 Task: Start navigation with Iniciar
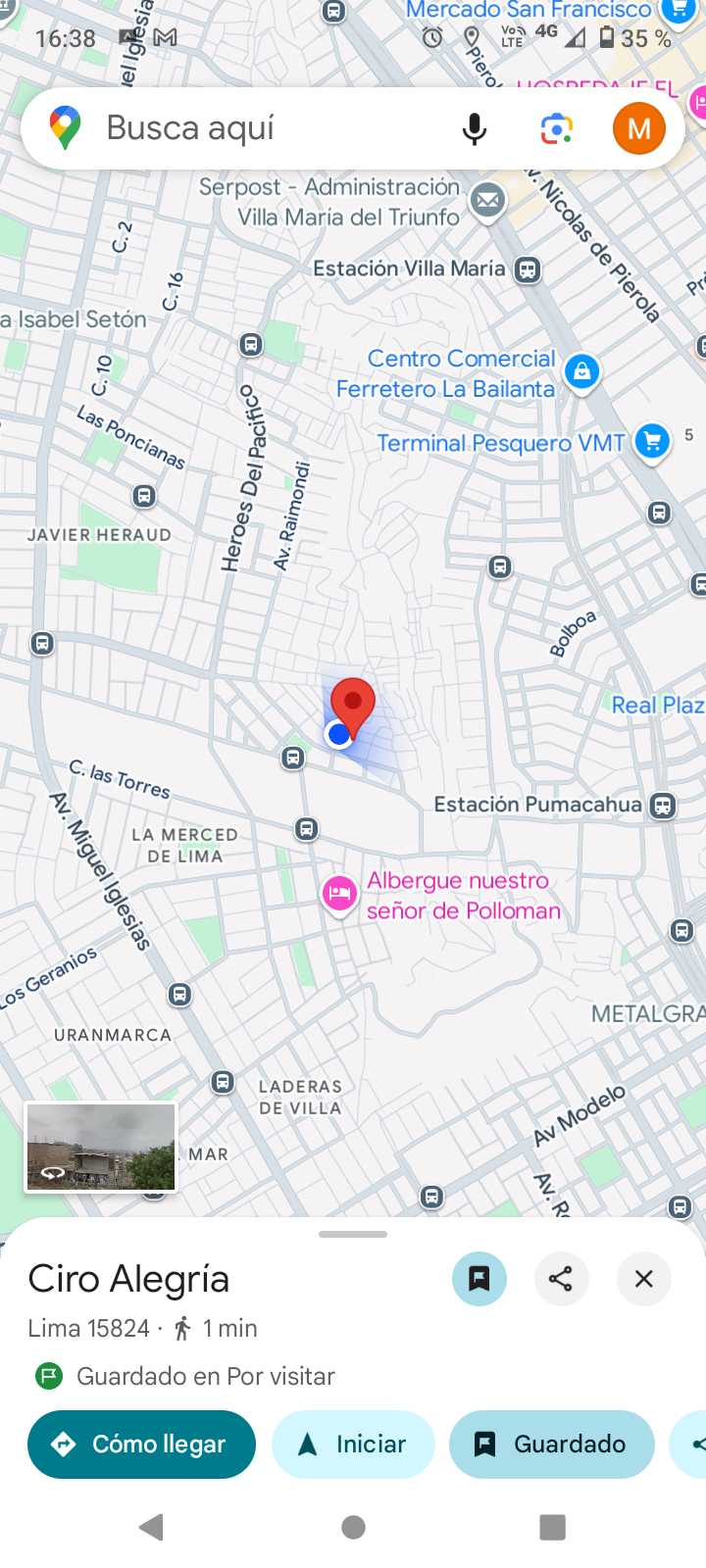click(x=353, y=1444)
